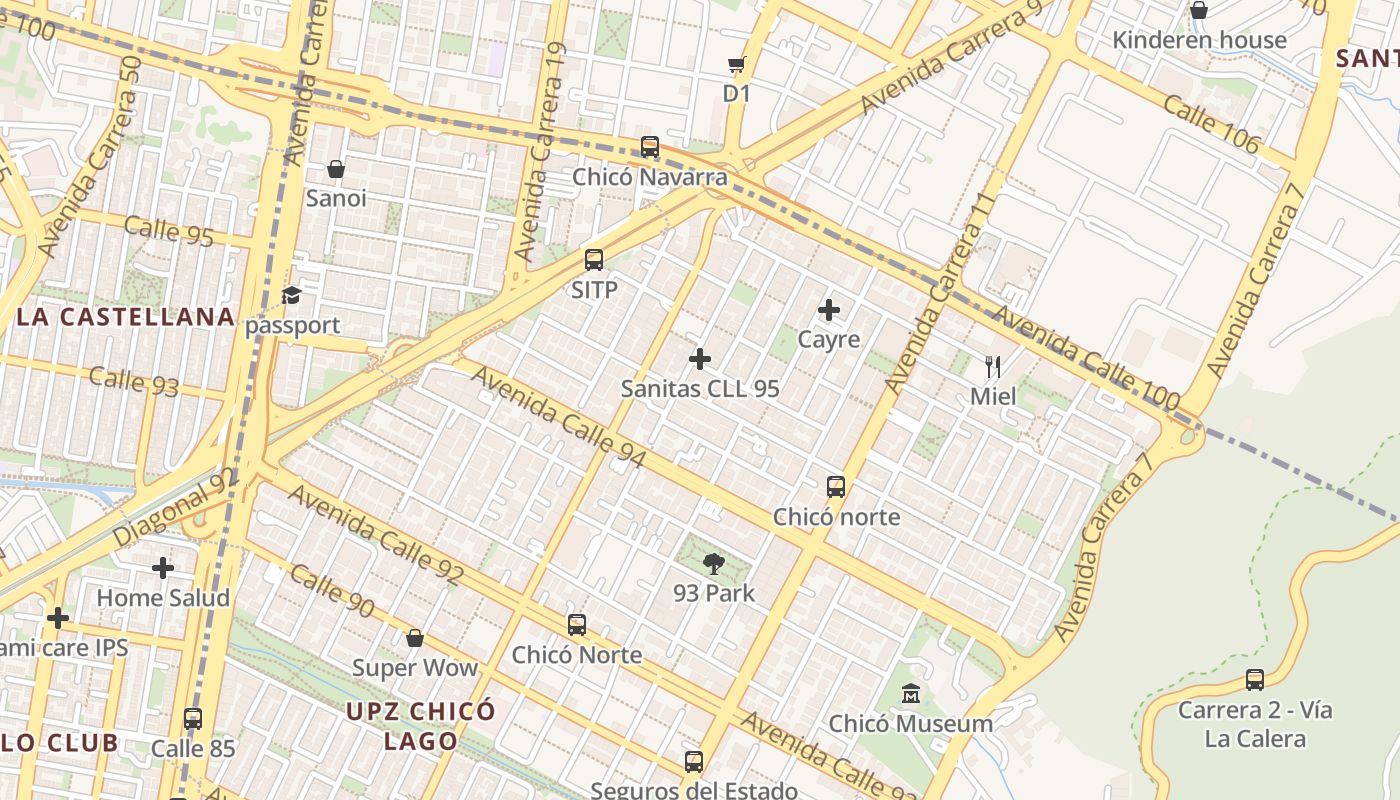The height and width of the screenshot is (800, 1400).
Task: Open the Chicó Navarra bus stop marker
Action: pyautogui.click(x=650, y=148)
